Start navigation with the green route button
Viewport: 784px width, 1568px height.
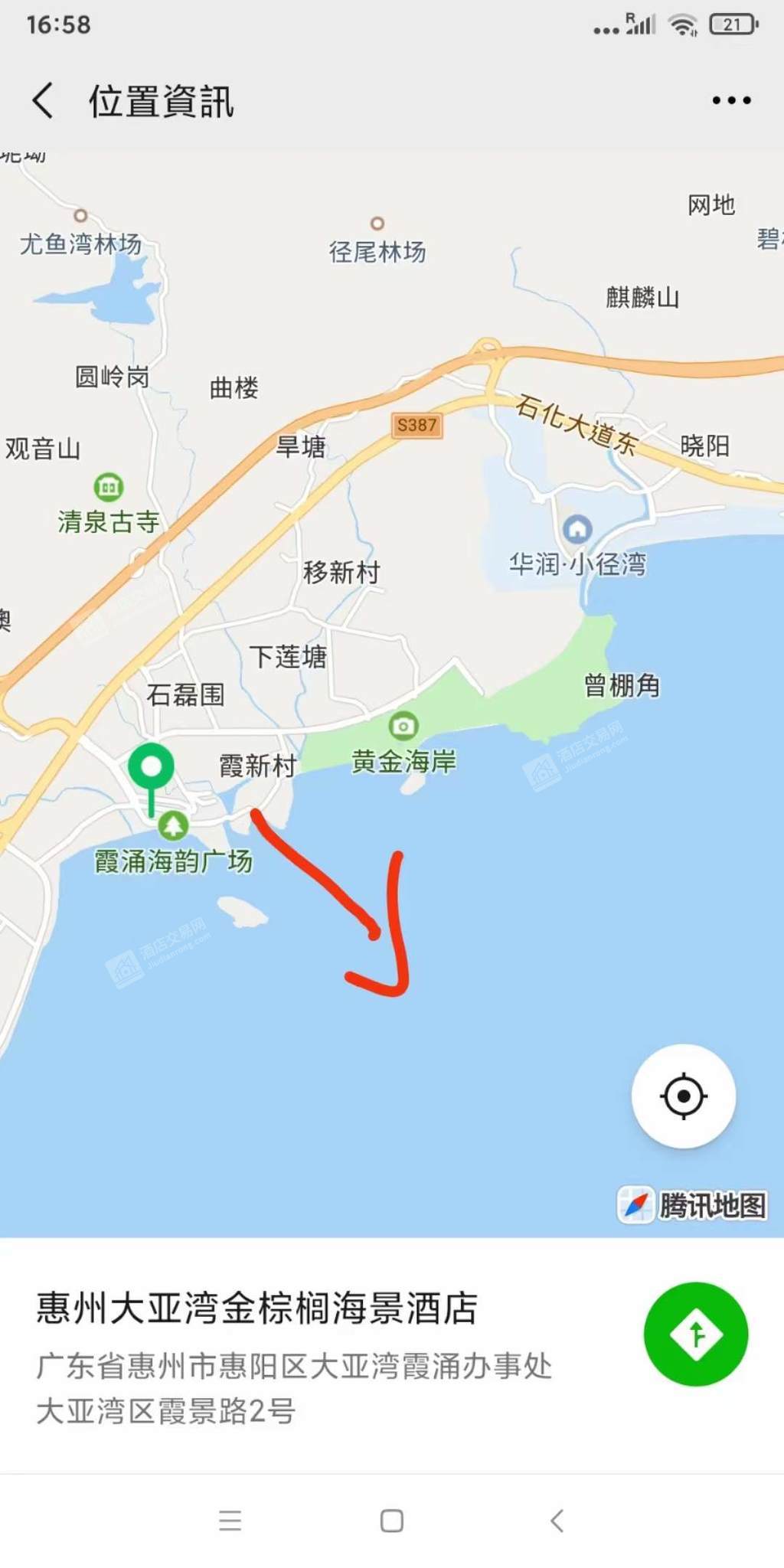click(x=696, y=1334)
